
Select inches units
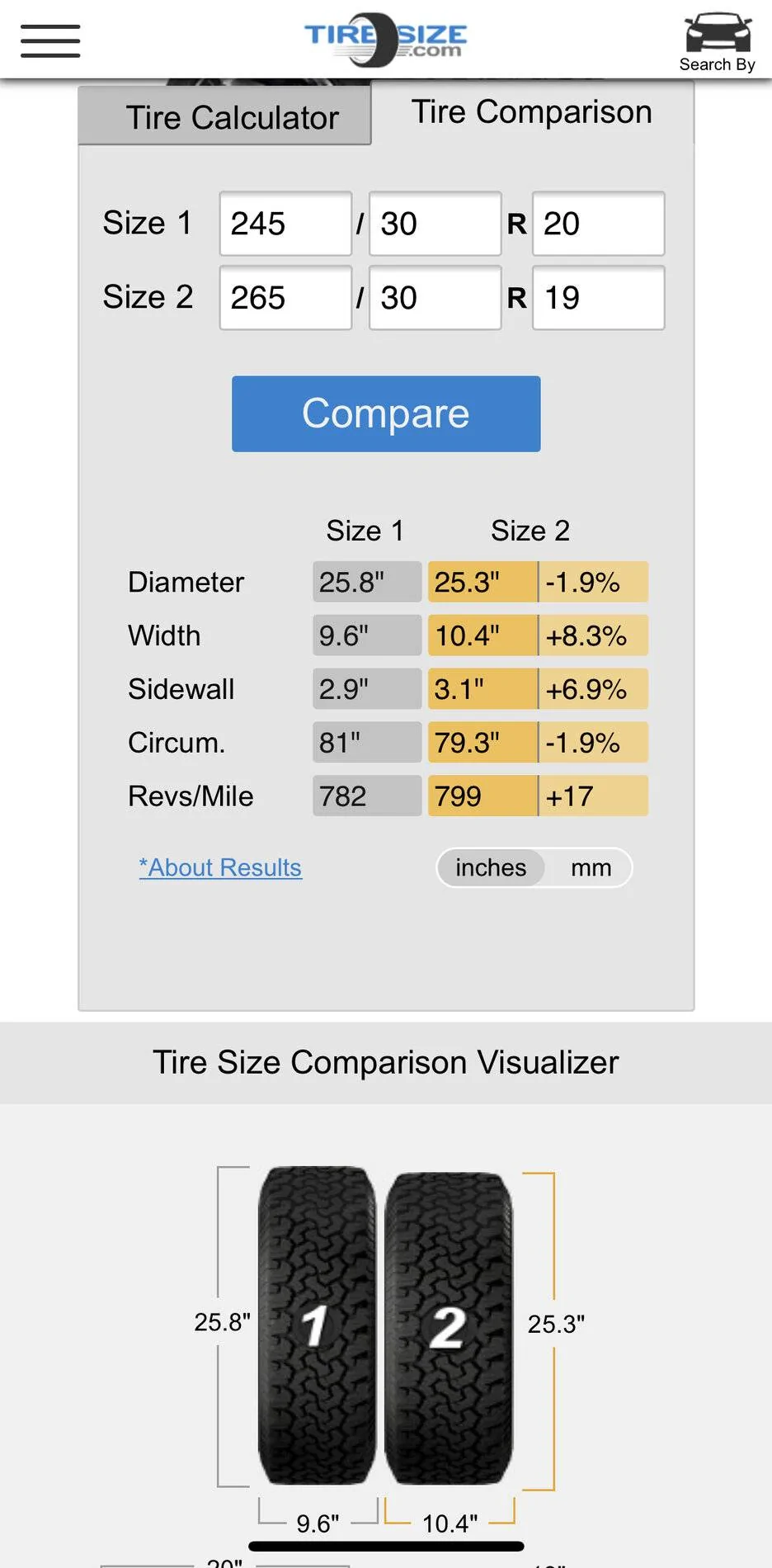[491, 867]
